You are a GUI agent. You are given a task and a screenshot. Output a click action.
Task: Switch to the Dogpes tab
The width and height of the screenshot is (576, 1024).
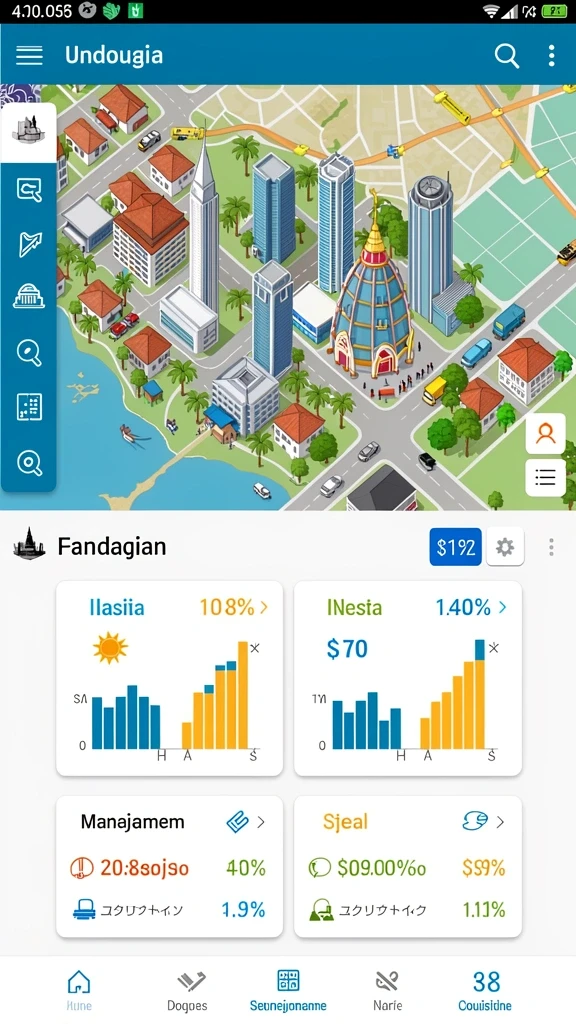[x=187, y=990]
